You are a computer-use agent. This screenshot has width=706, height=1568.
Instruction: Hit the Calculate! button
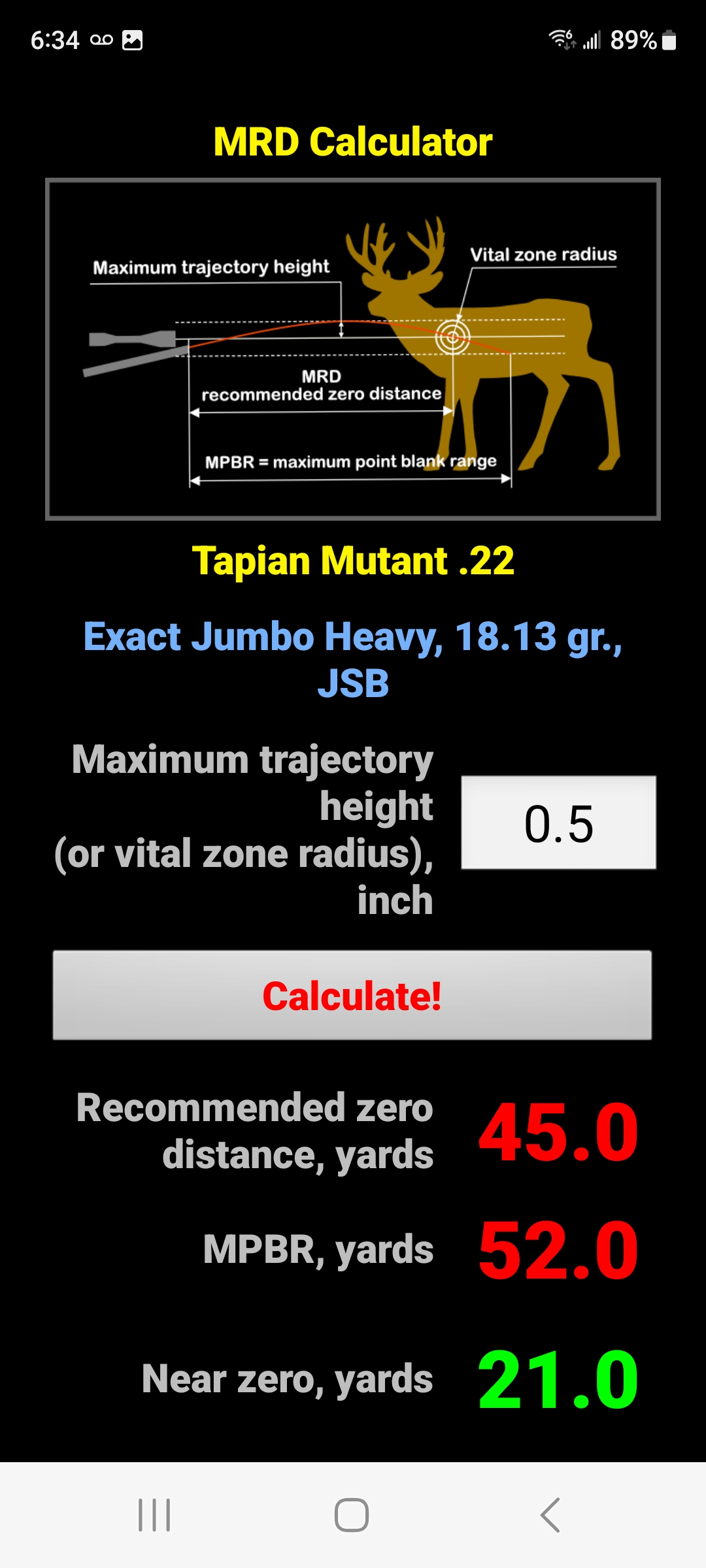coord(352,995)
